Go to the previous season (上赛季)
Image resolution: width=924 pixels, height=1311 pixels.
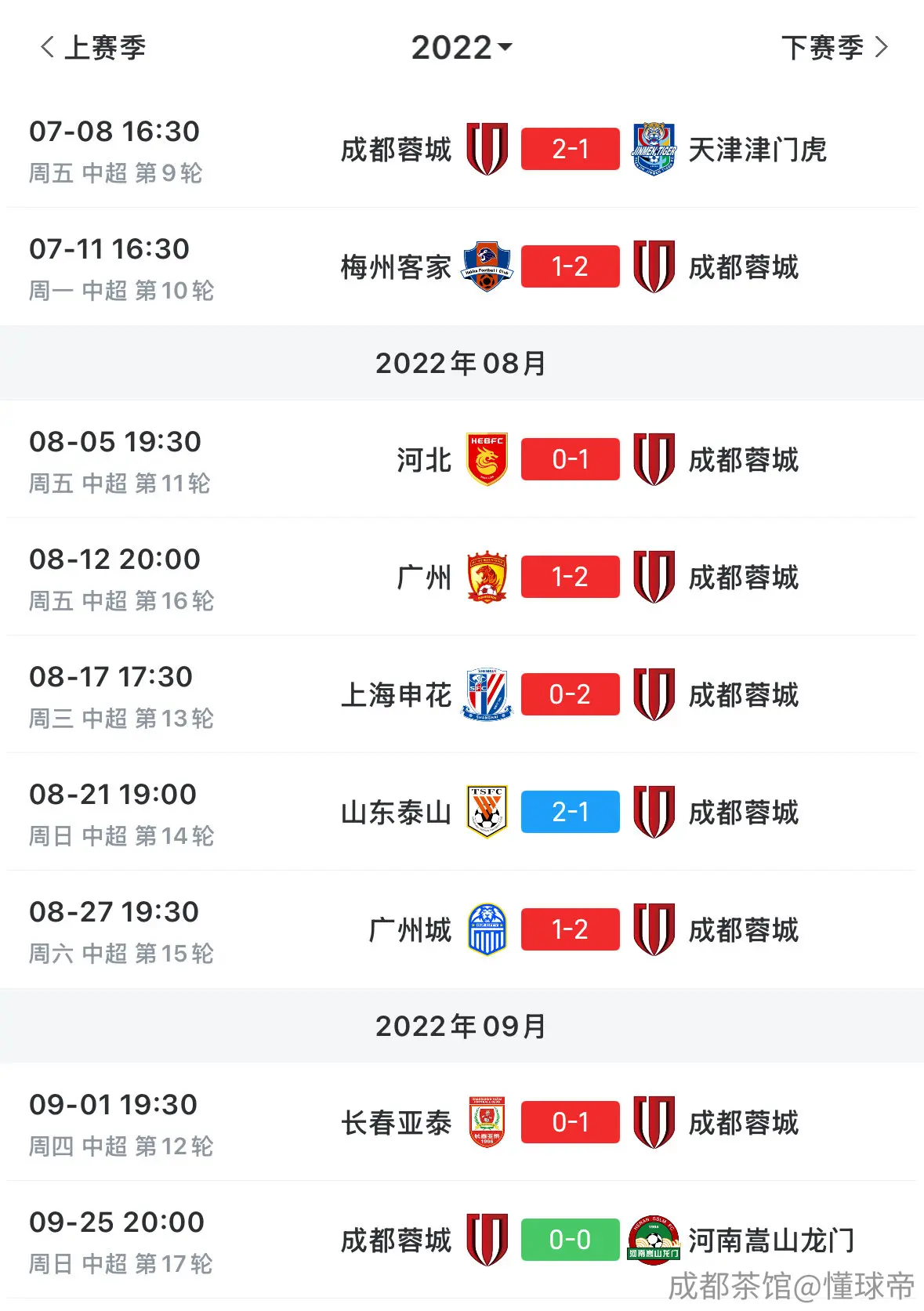coord(93,48)
